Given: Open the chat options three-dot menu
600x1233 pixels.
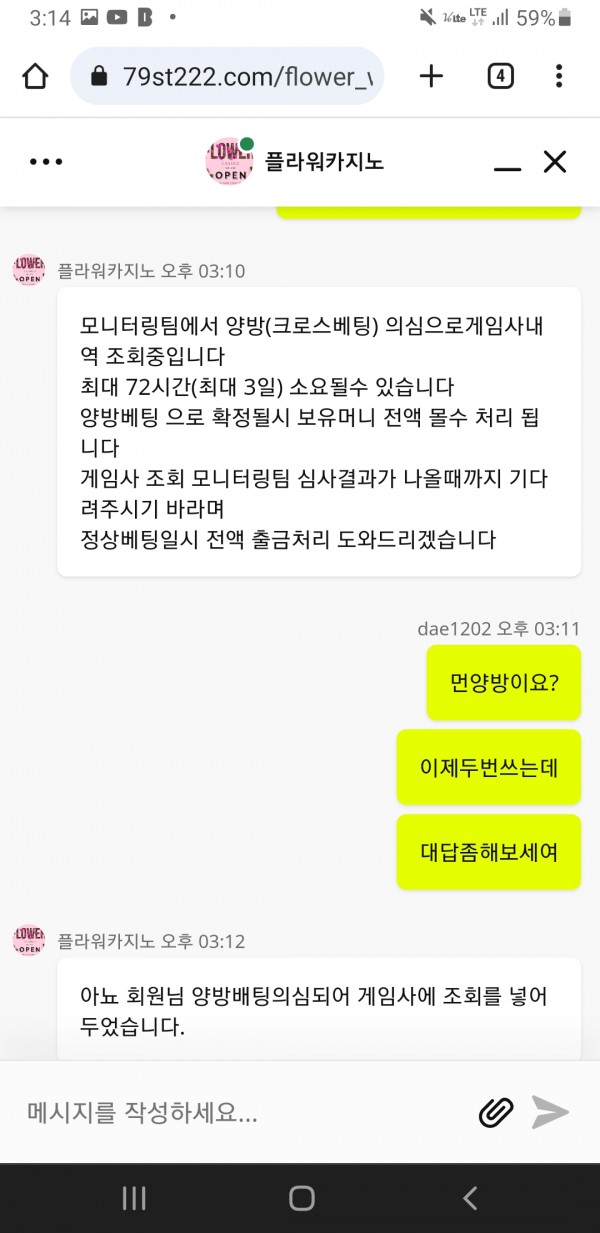Looking at the screenshot, I should click(x=46, y=162).
